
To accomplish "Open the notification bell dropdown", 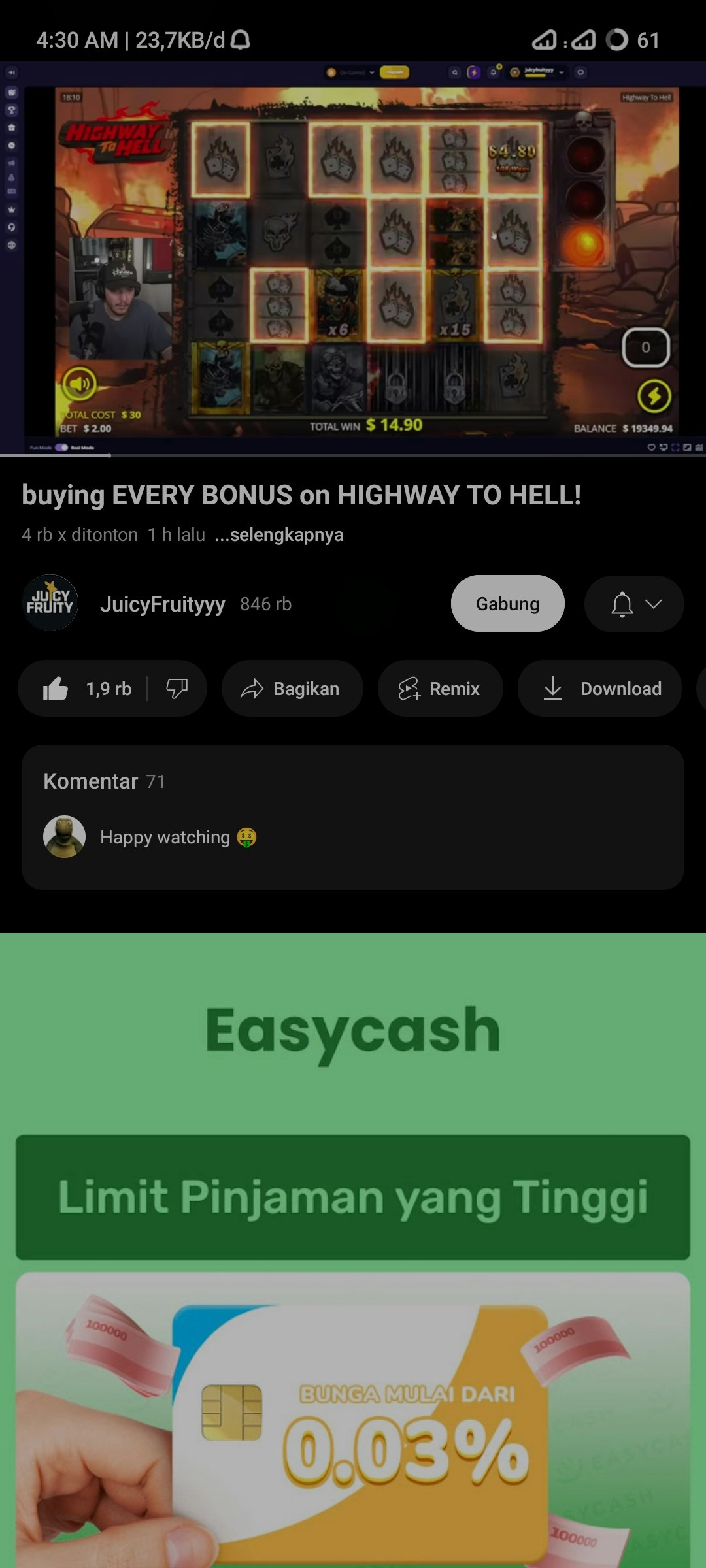I will click(634, 604).
